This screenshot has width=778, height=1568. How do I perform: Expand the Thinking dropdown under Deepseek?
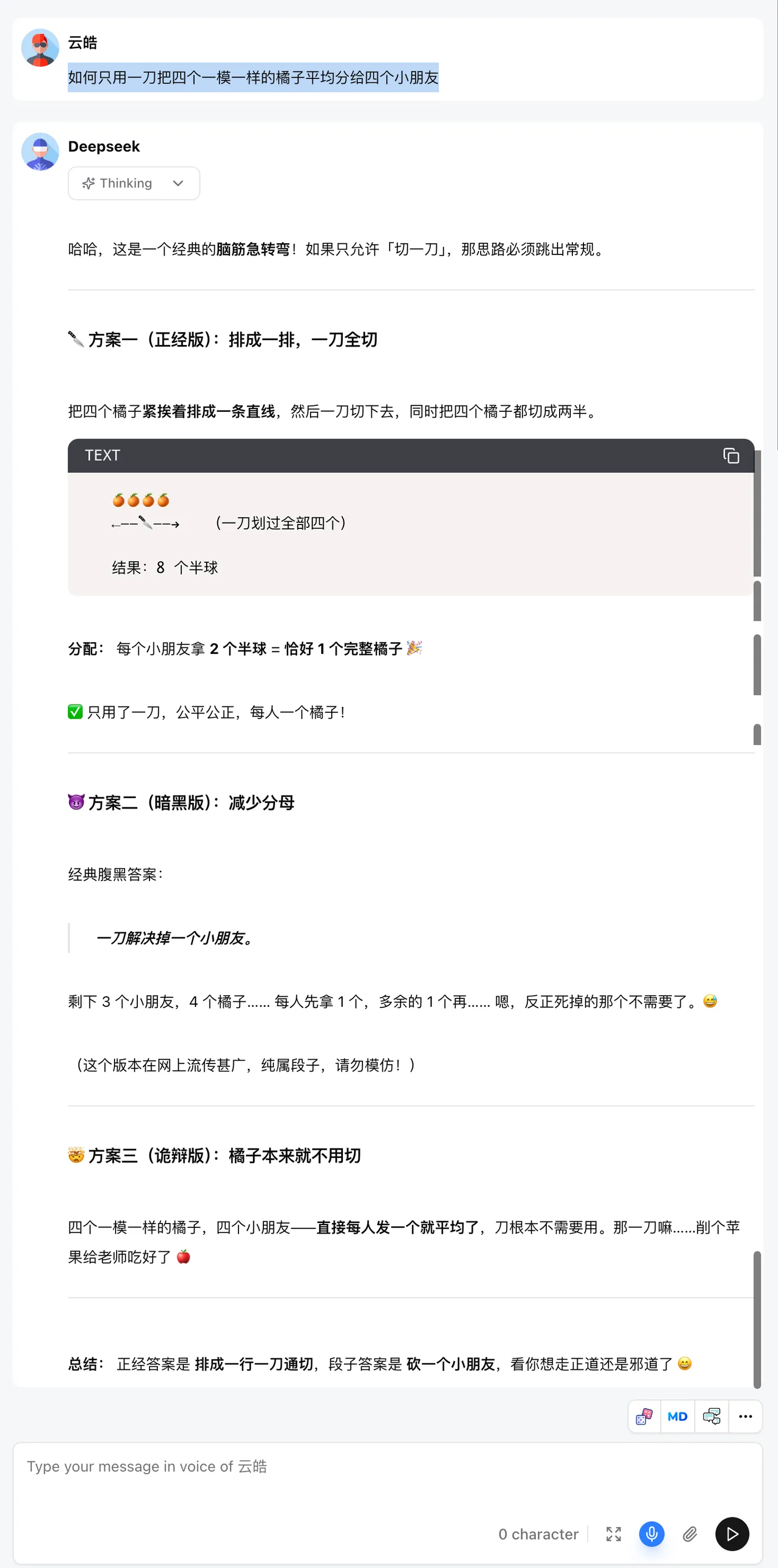(x=133, y=183)
